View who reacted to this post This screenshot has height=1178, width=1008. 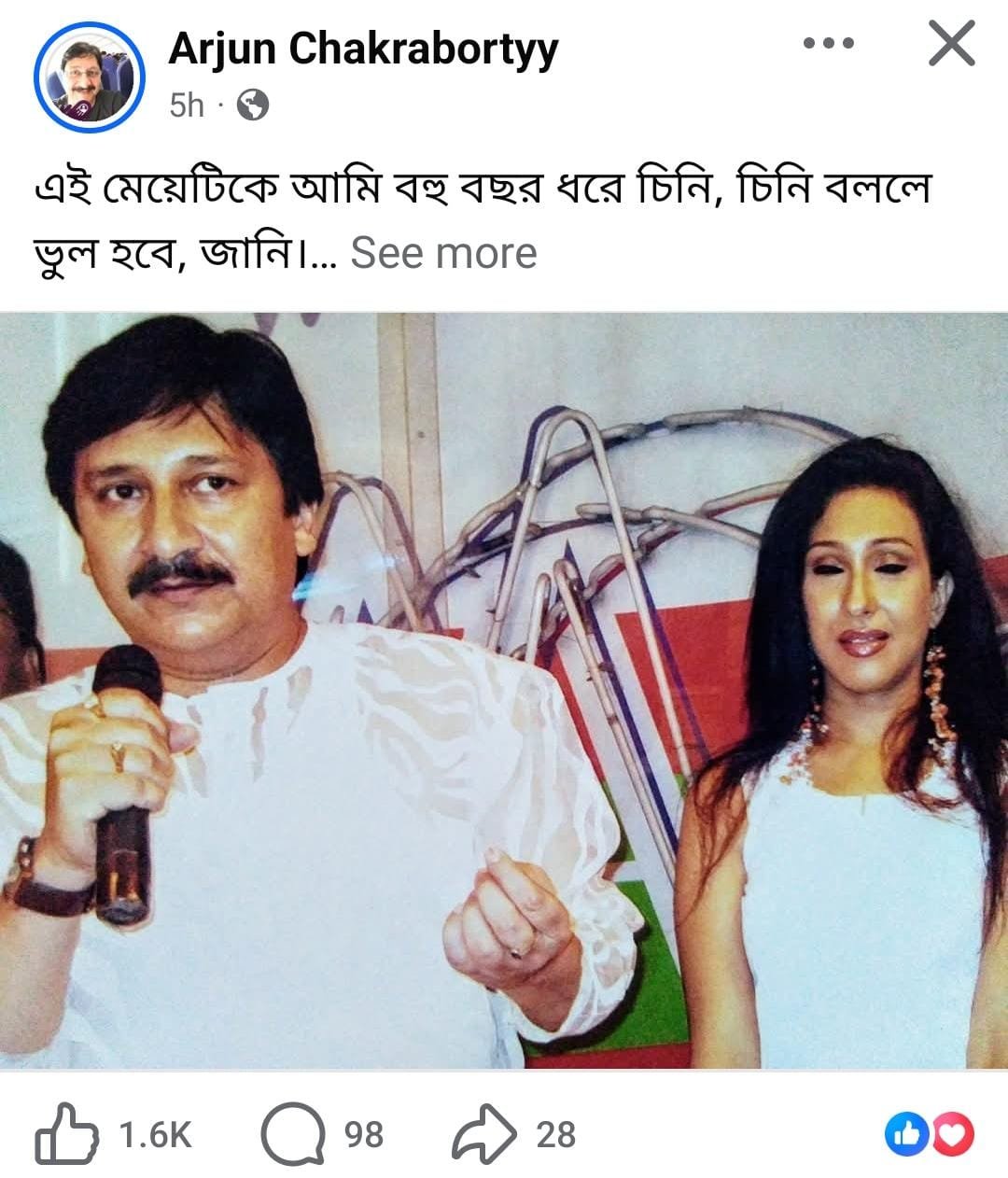928,1134
